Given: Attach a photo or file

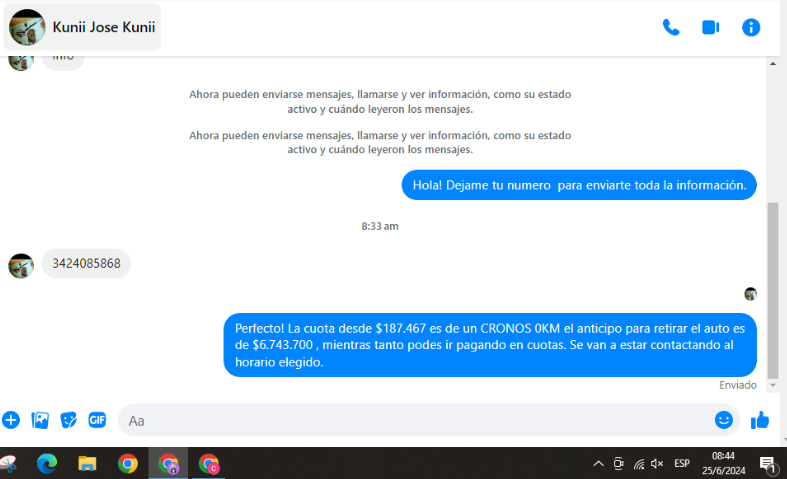Looking at the screenshot, I should tap(40, 420).
